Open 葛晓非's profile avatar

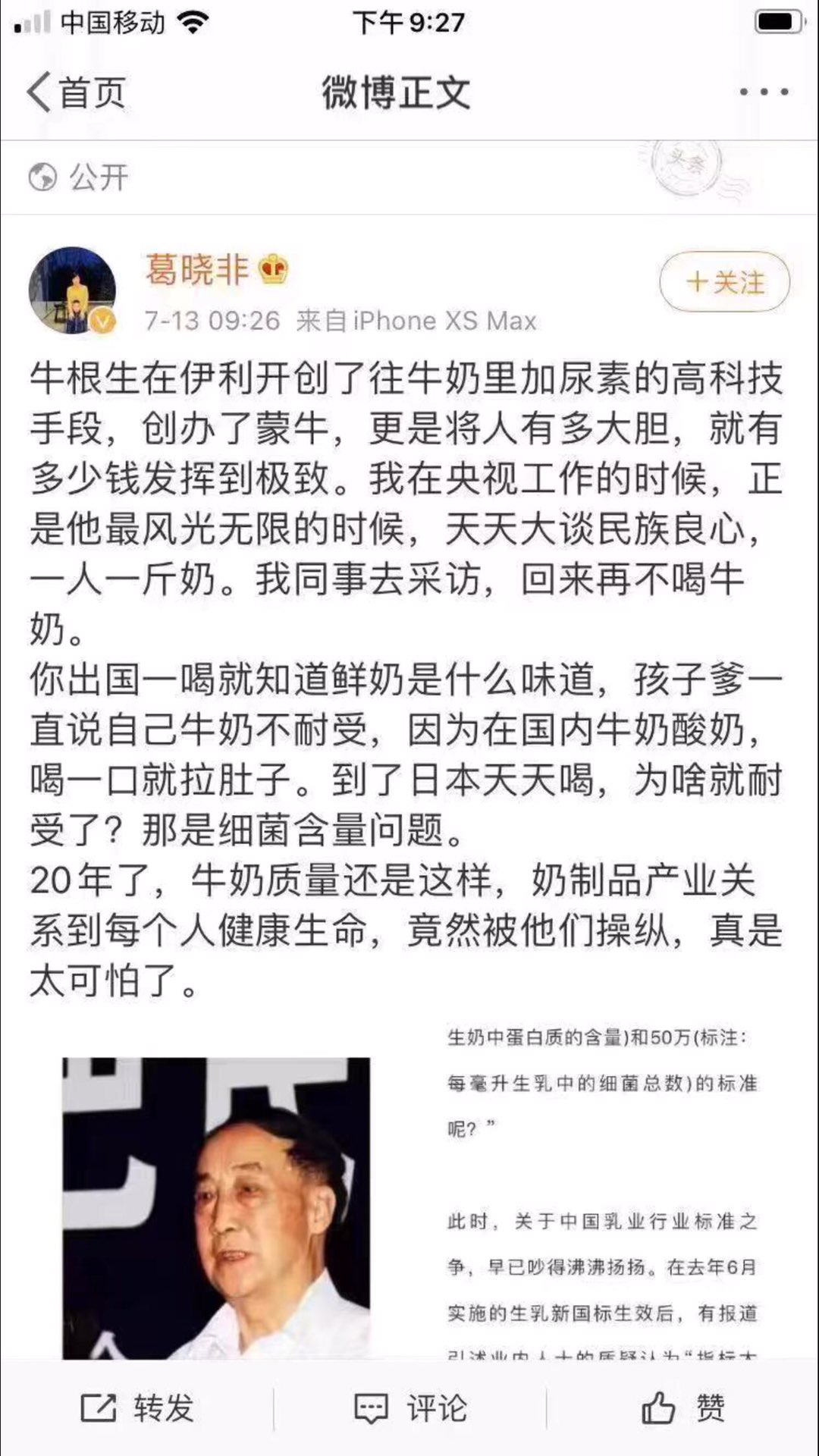[72, 290]
